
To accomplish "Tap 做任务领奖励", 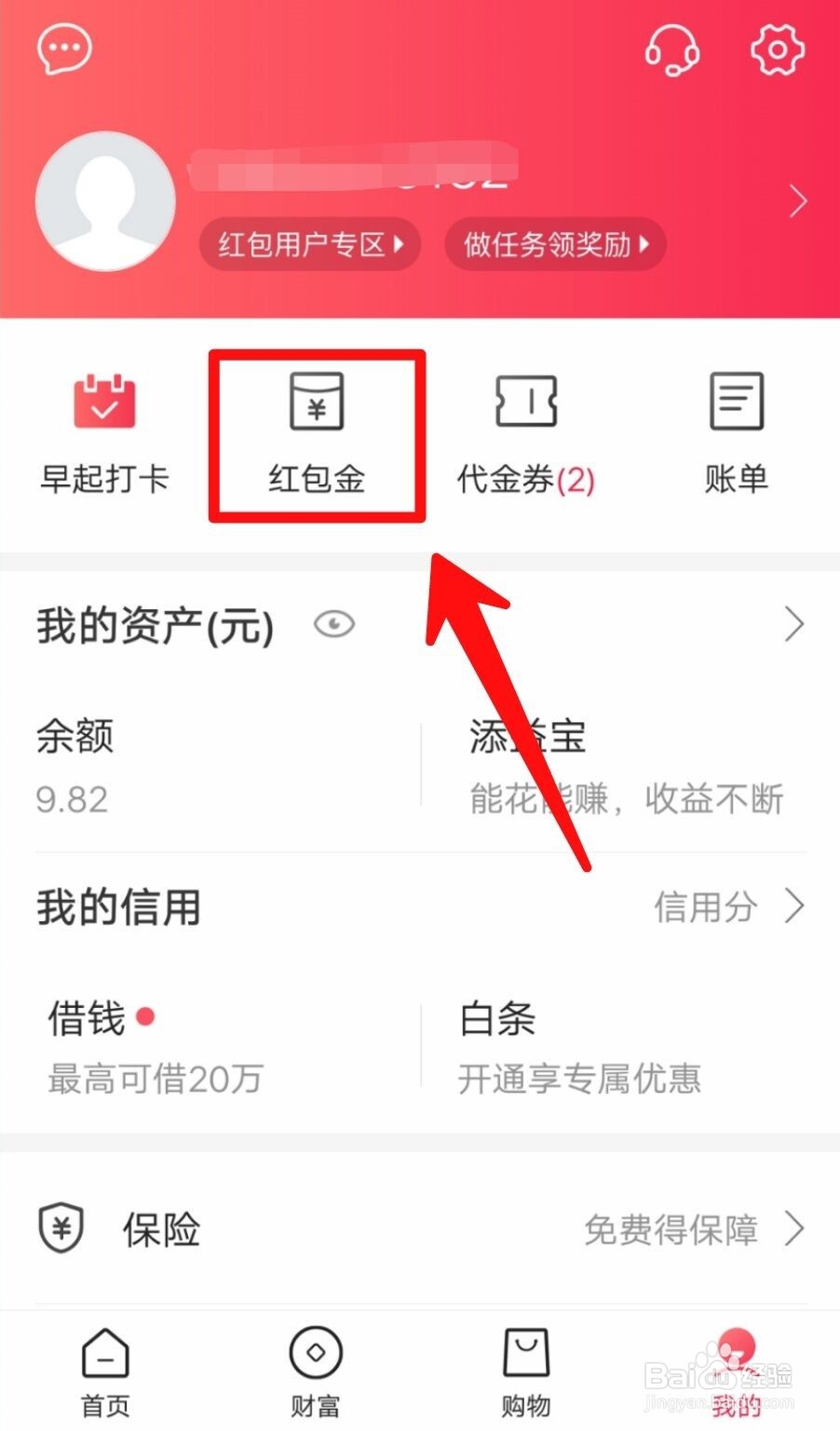I will (554, 244).
